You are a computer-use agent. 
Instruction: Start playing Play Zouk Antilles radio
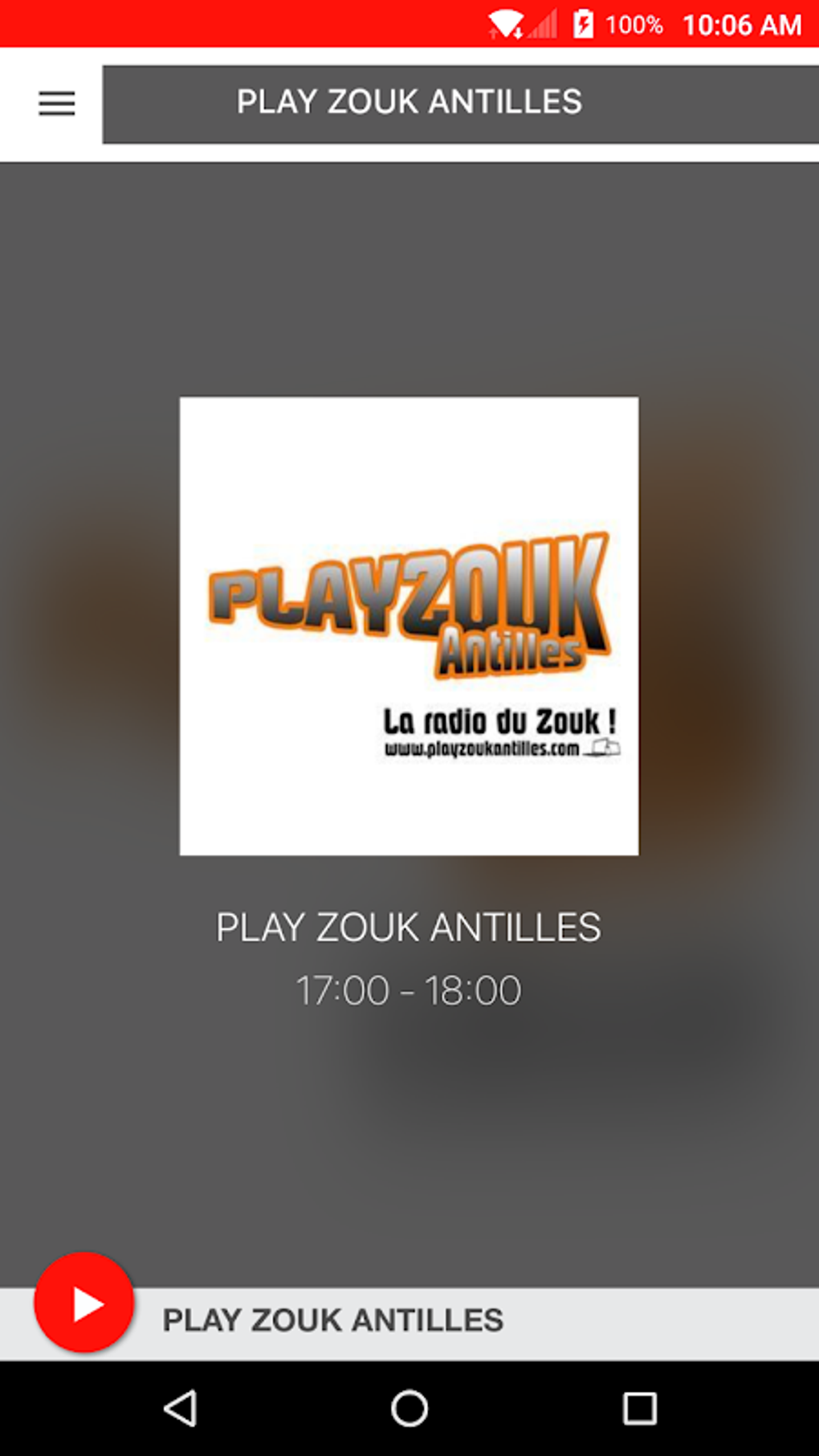coord(84,1303)
